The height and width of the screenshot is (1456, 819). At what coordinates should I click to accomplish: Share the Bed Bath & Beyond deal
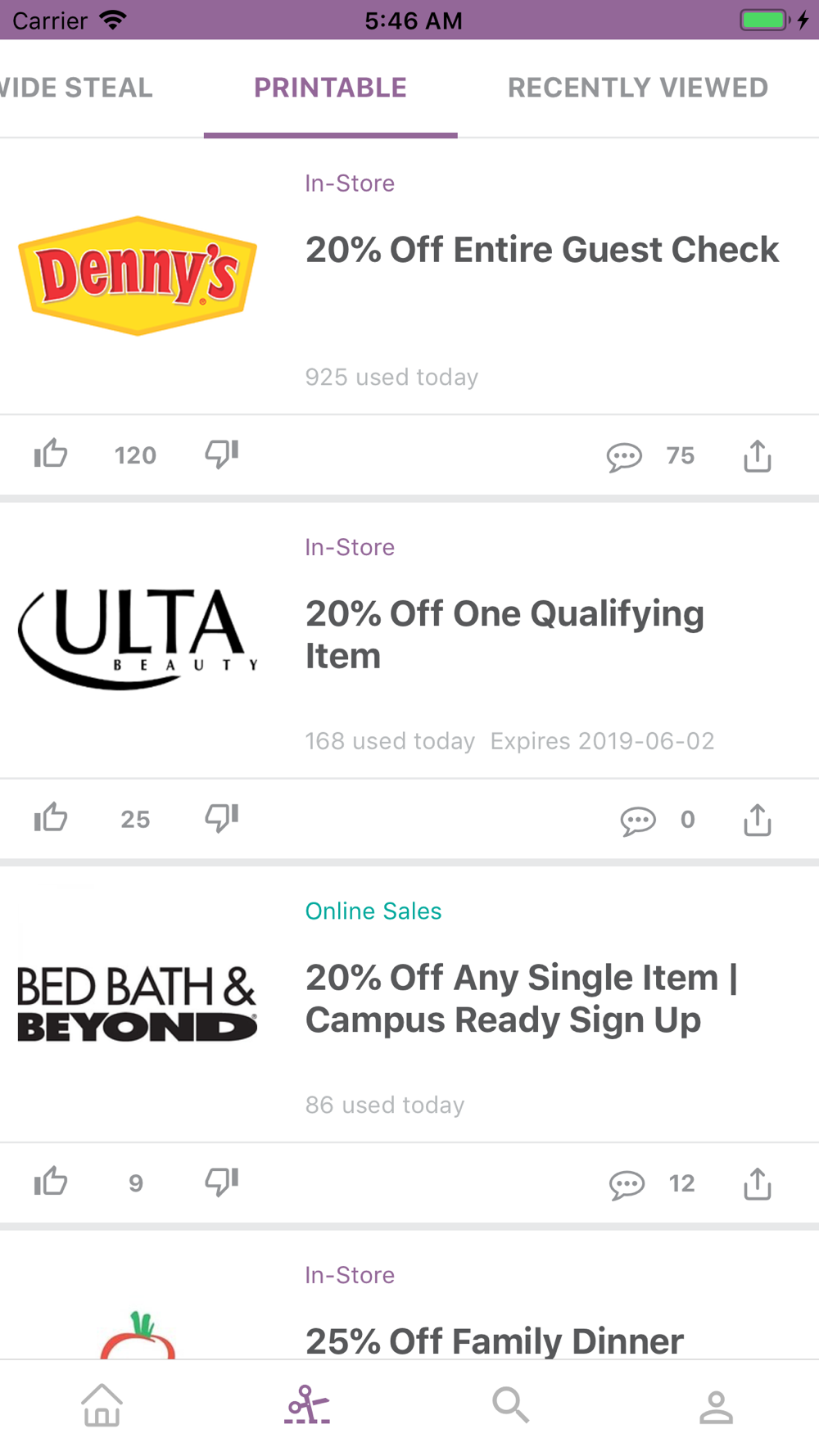tap(758, 1184)
